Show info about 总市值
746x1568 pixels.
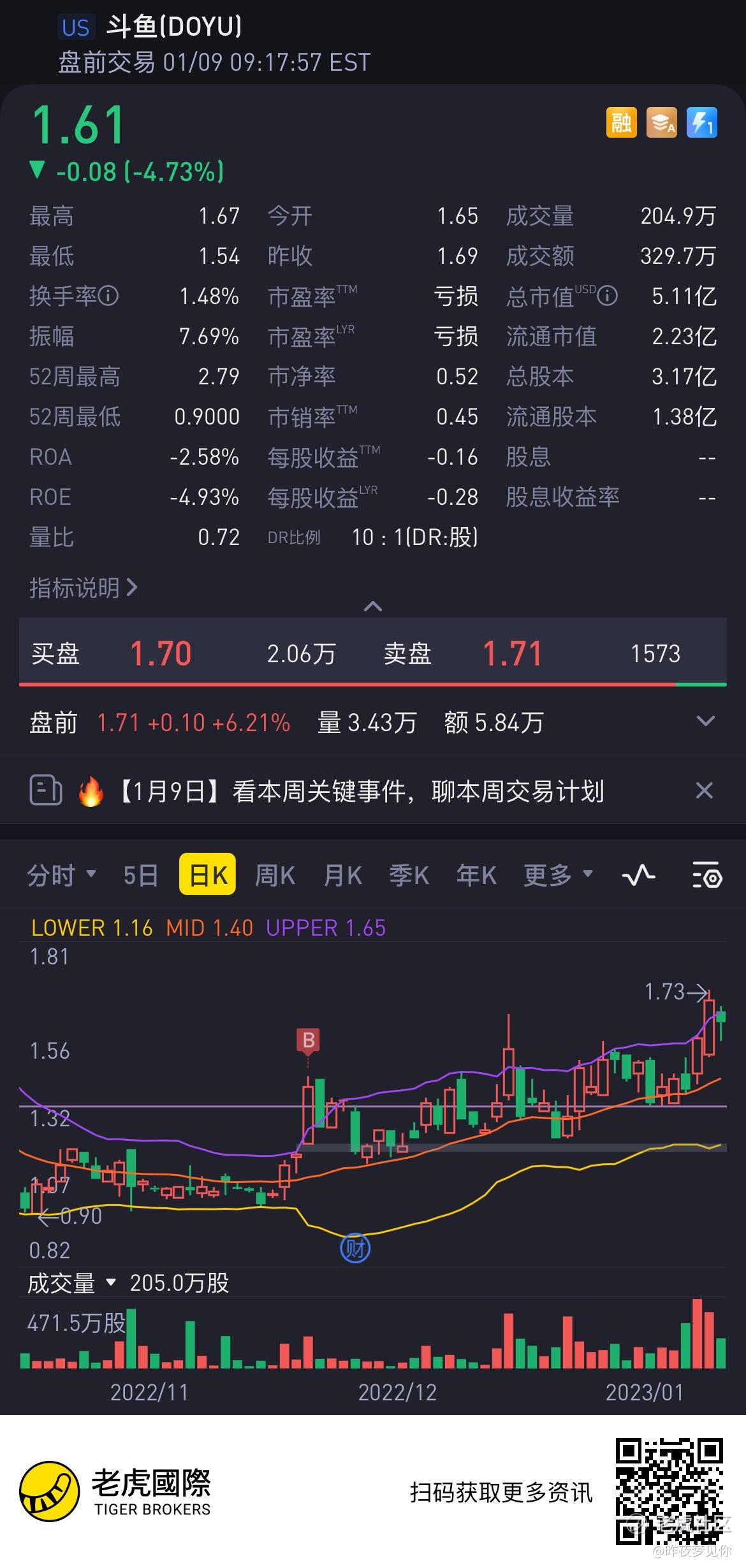click(608, 296)
